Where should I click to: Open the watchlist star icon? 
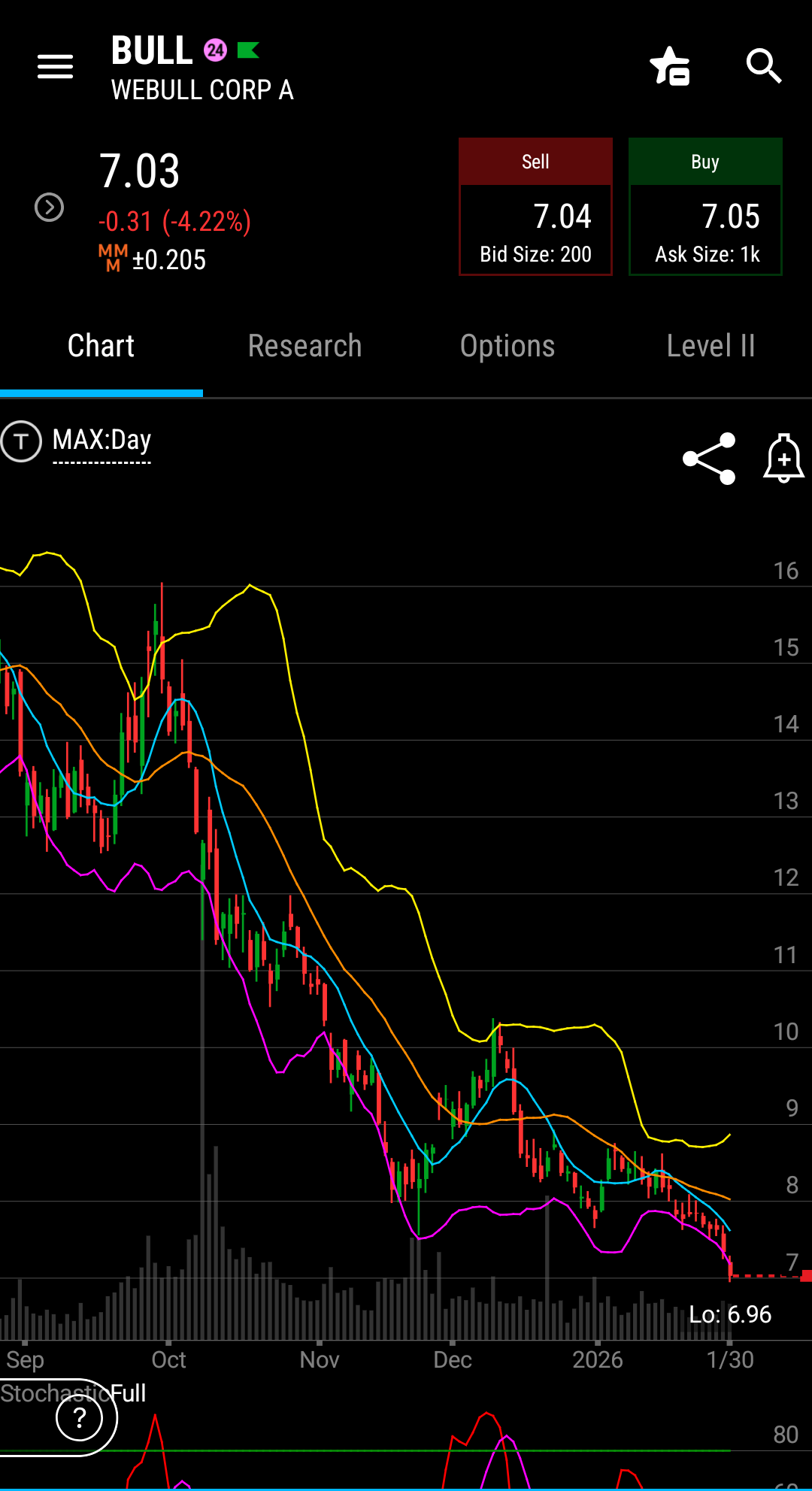[669, 67]
